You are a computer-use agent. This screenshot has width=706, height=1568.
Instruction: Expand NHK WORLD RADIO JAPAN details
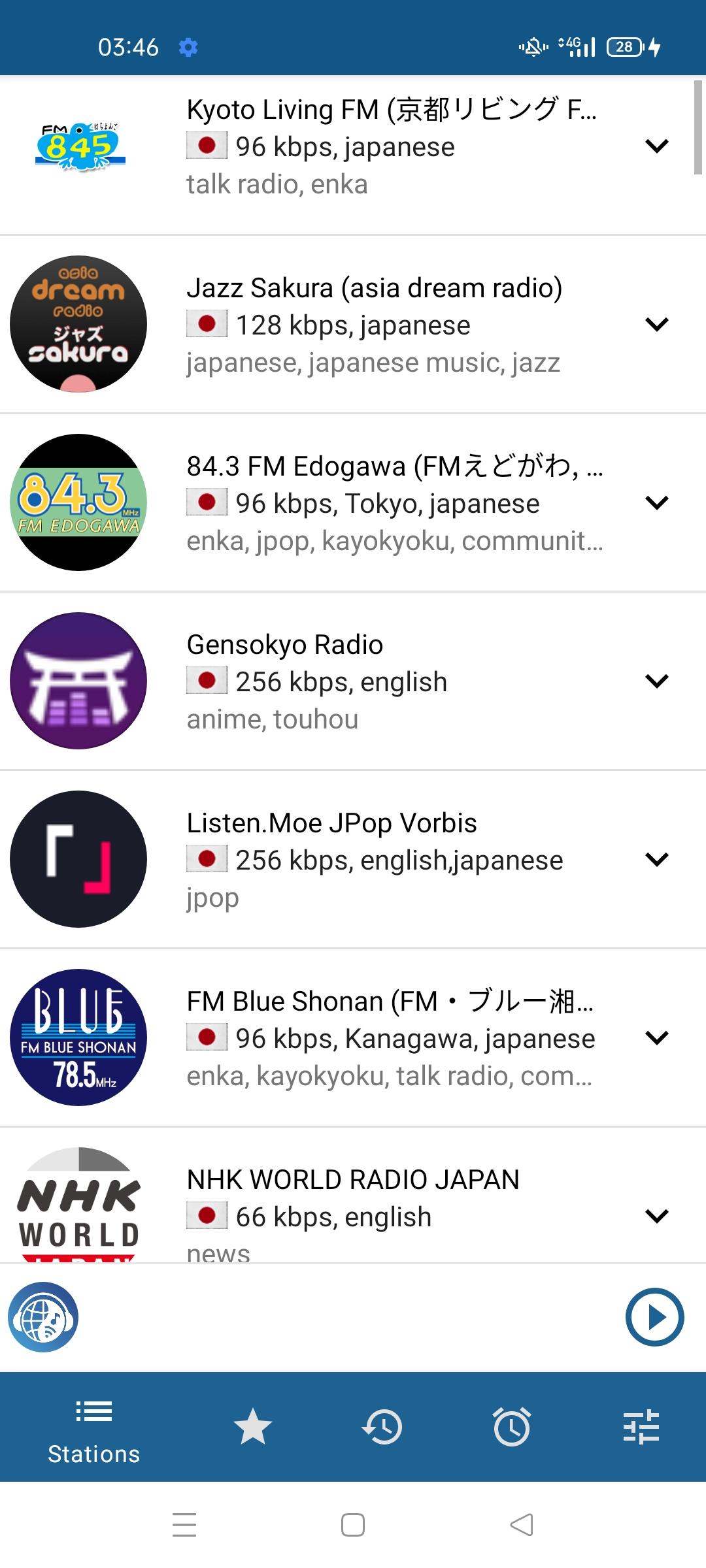656,1216
